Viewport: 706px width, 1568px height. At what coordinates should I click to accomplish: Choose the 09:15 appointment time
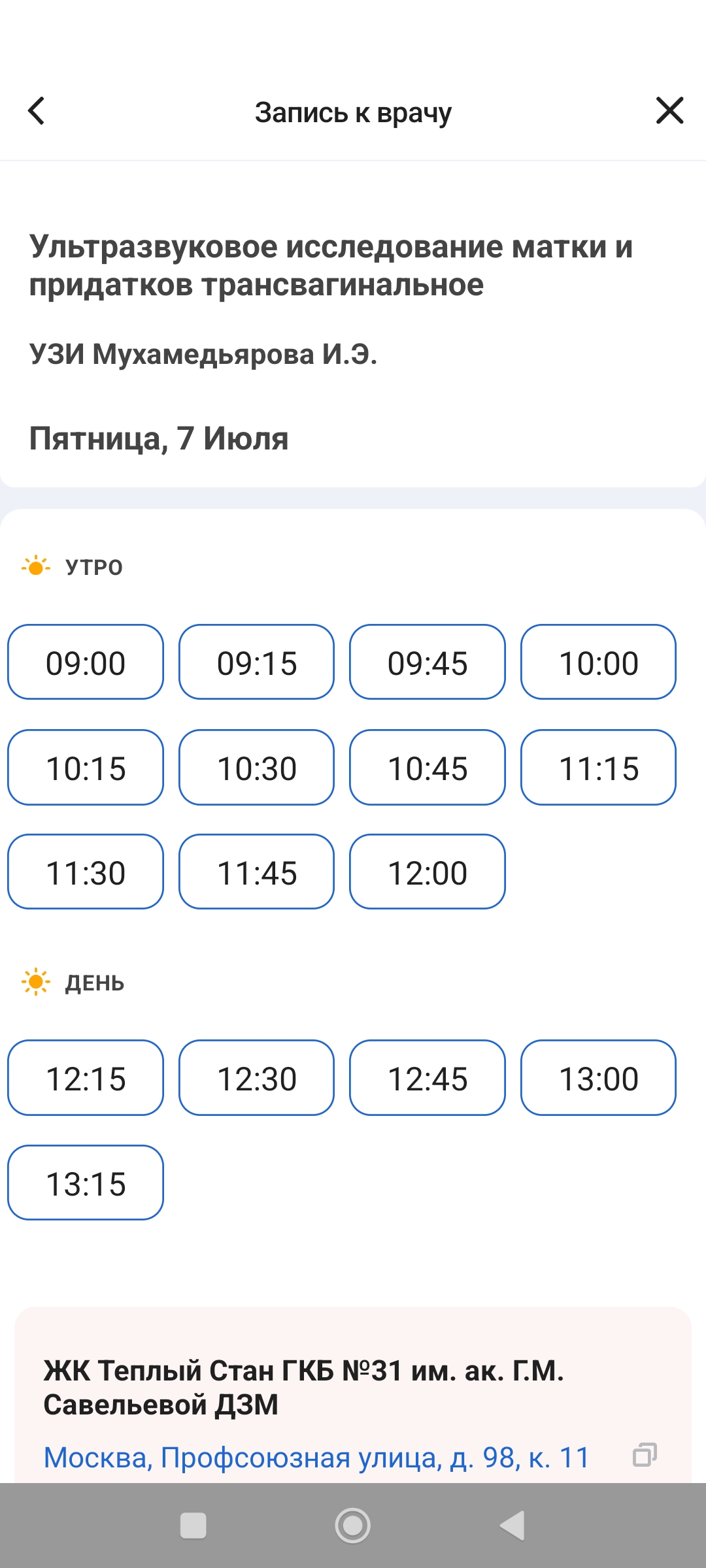click(257, 662)
